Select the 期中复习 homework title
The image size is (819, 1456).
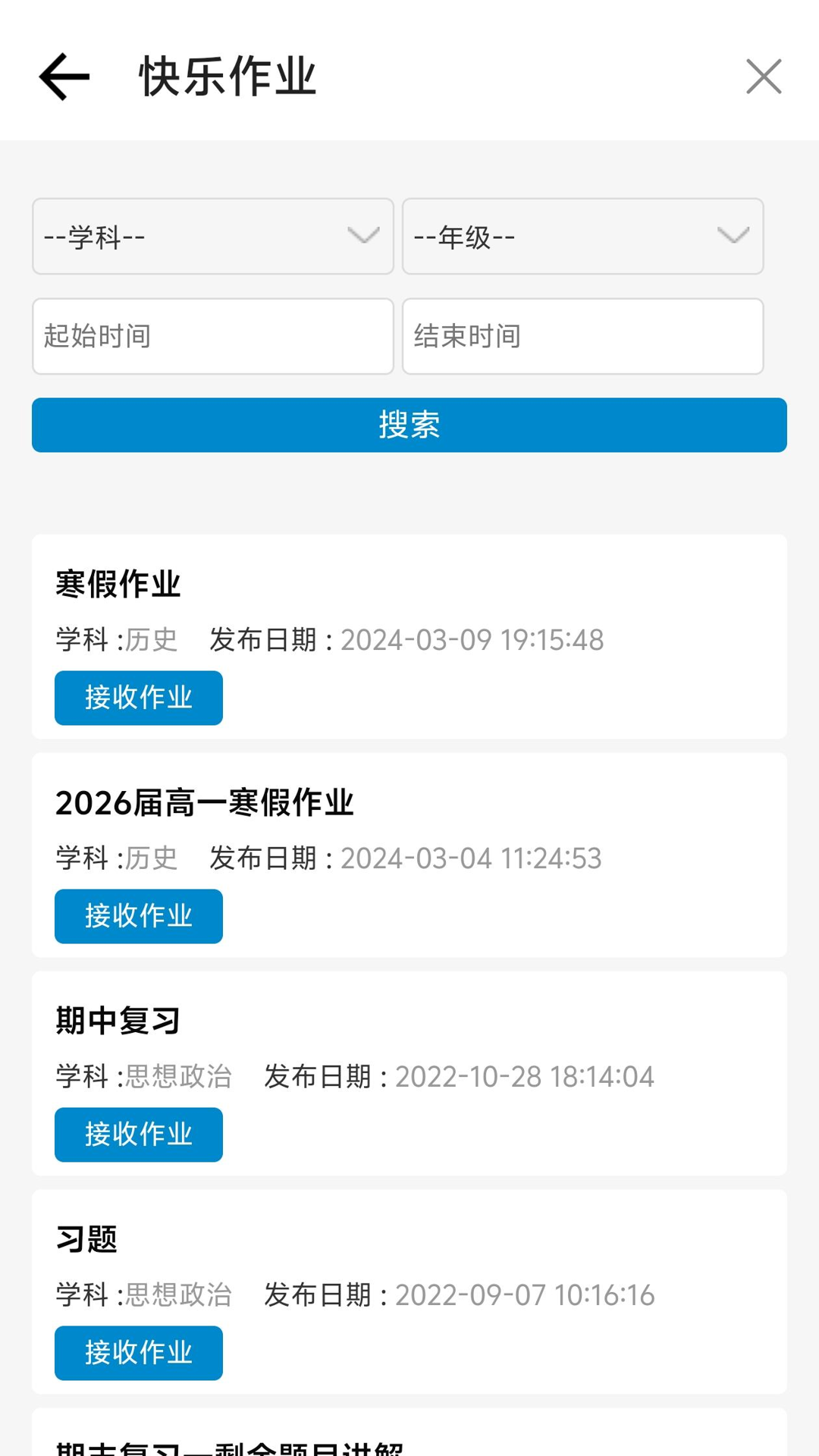click(x=117, y=1020)
